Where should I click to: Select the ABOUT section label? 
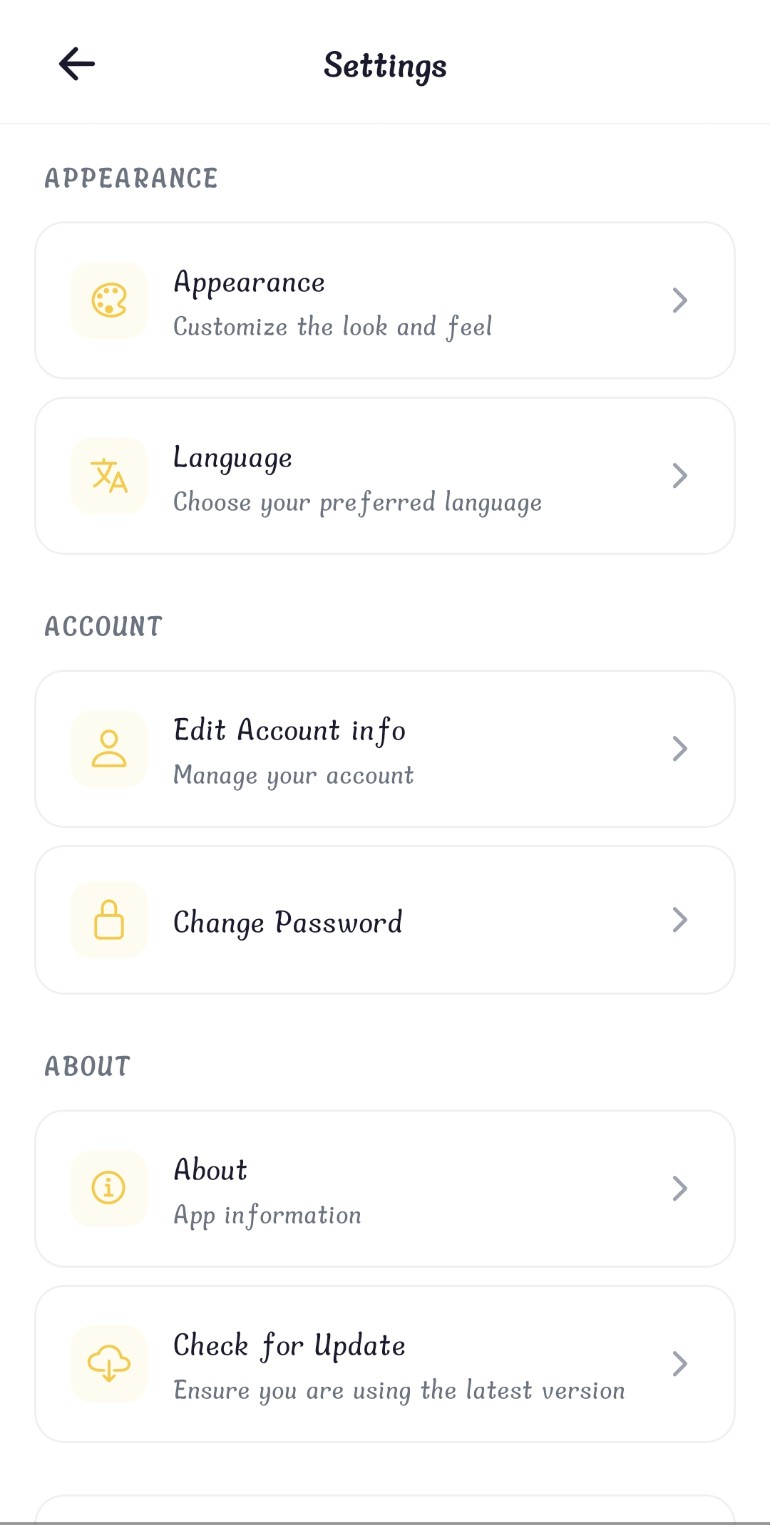point(87,1066)
